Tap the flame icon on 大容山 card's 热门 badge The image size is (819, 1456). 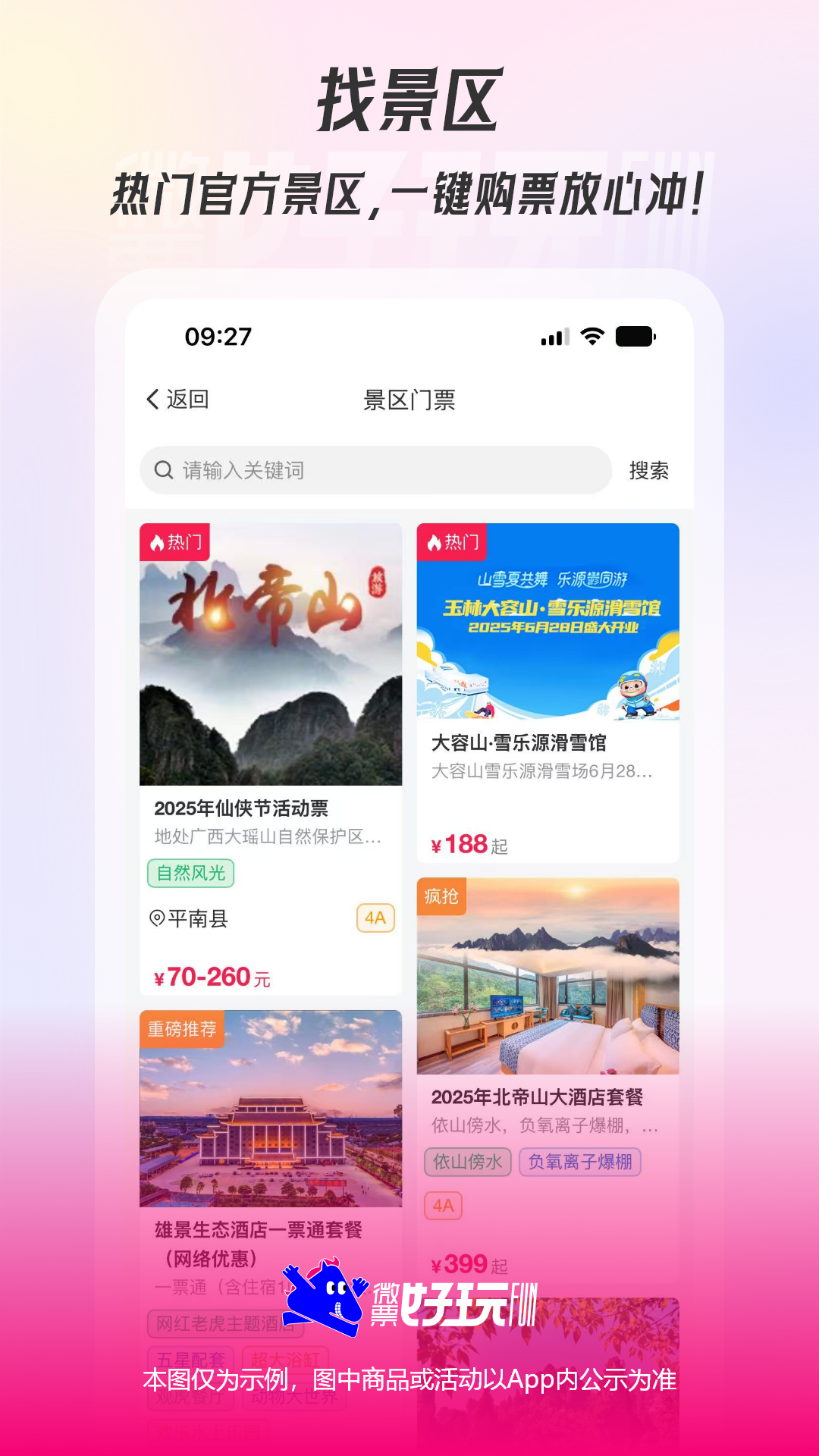438,543
